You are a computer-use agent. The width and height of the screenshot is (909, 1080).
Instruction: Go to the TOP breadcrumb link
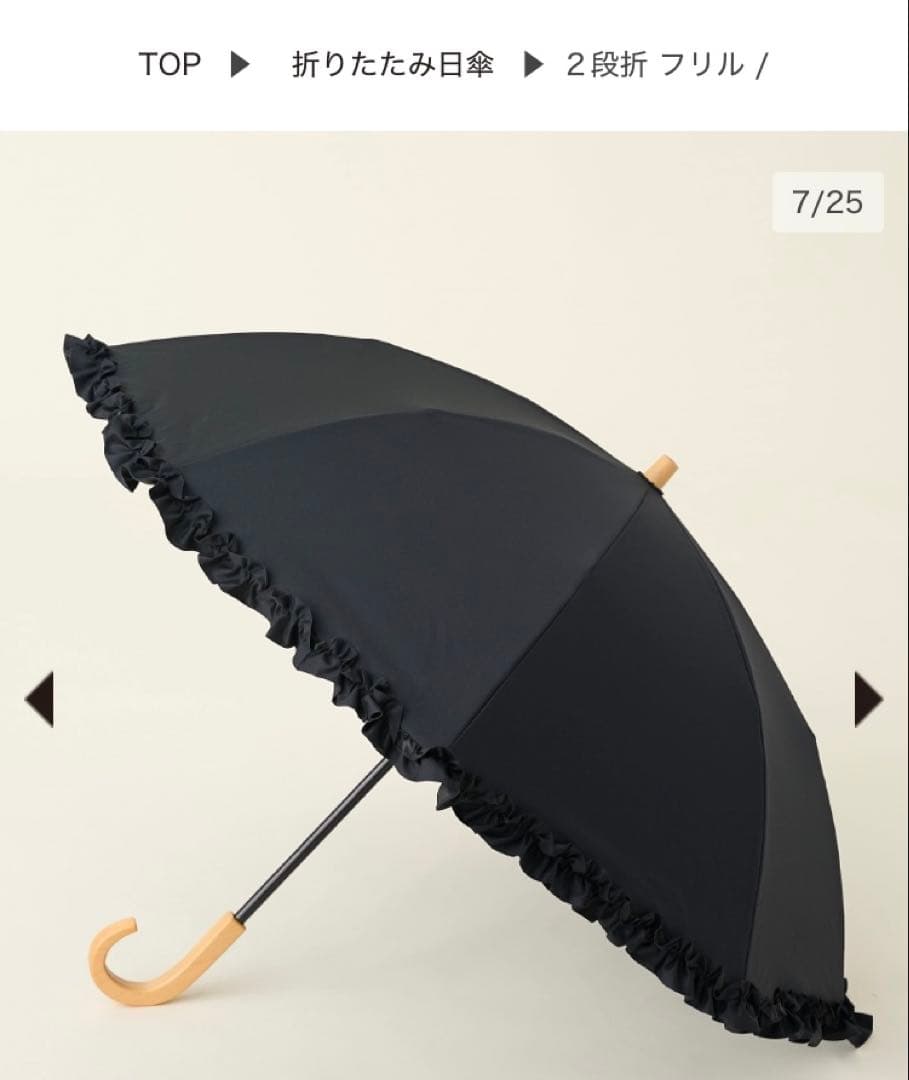coord(170,65)
